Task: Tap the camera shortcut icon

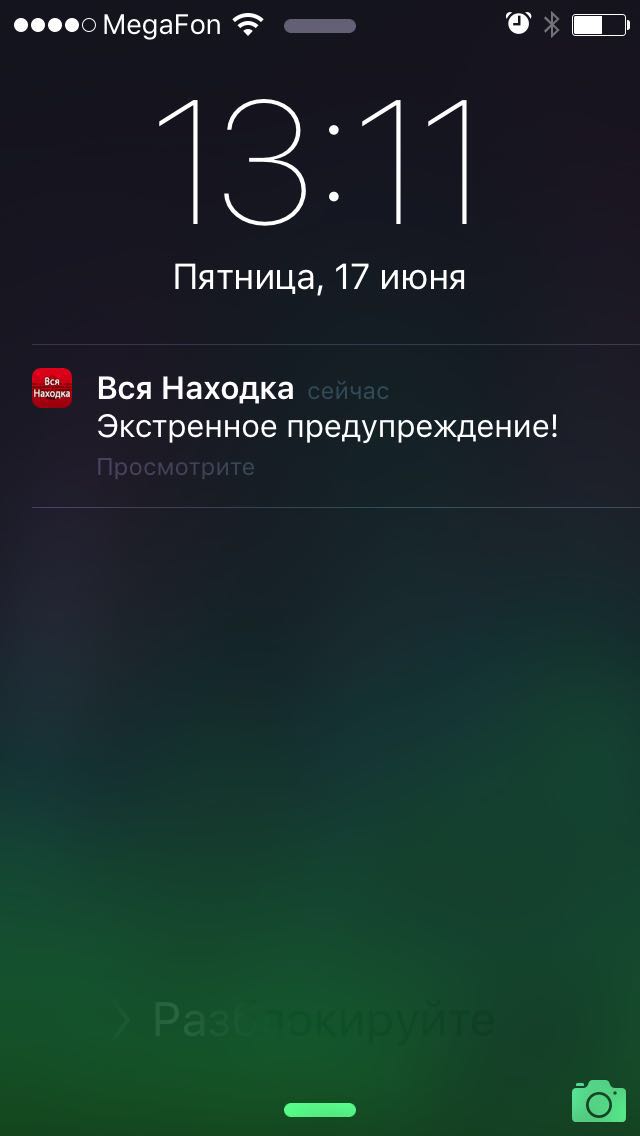Action: [x=598, y=1101]
